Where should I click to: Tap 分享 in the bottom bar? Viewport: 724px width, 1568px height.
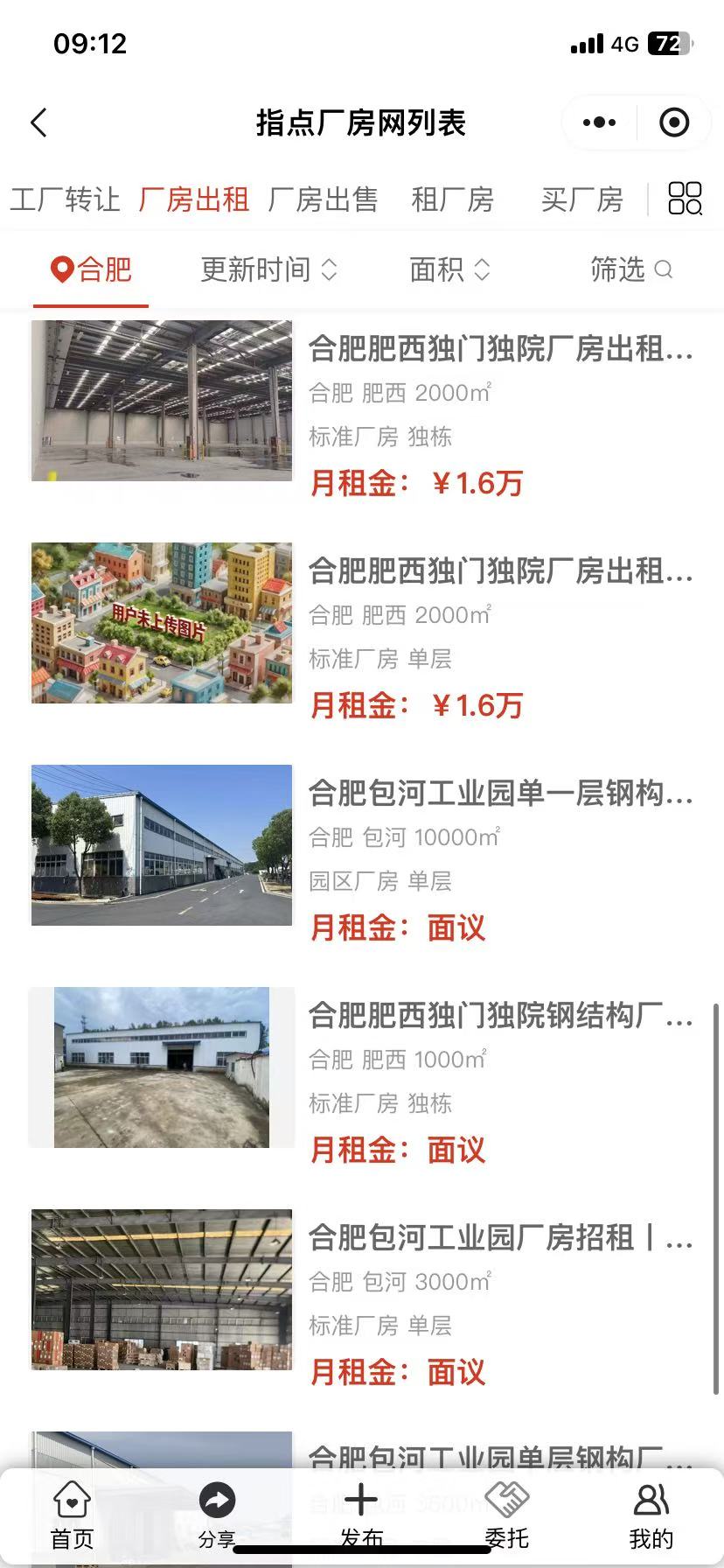pyautogui.click(x=217, y=1515)
